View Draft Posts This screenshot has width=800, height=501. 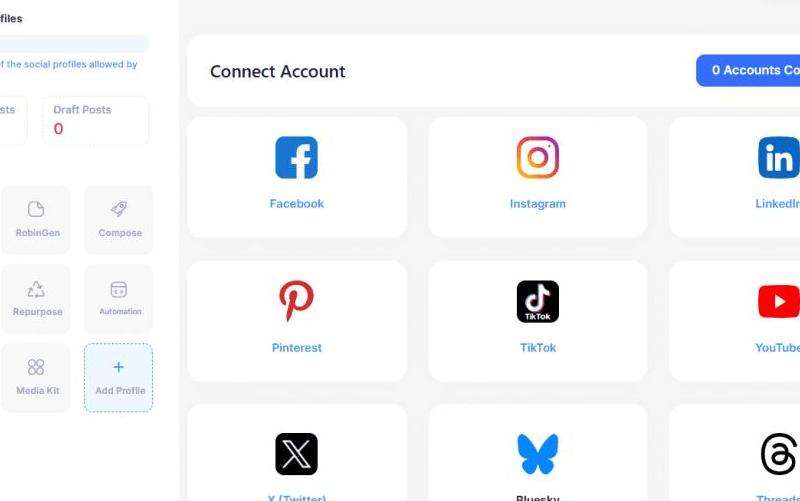point(95,120)
